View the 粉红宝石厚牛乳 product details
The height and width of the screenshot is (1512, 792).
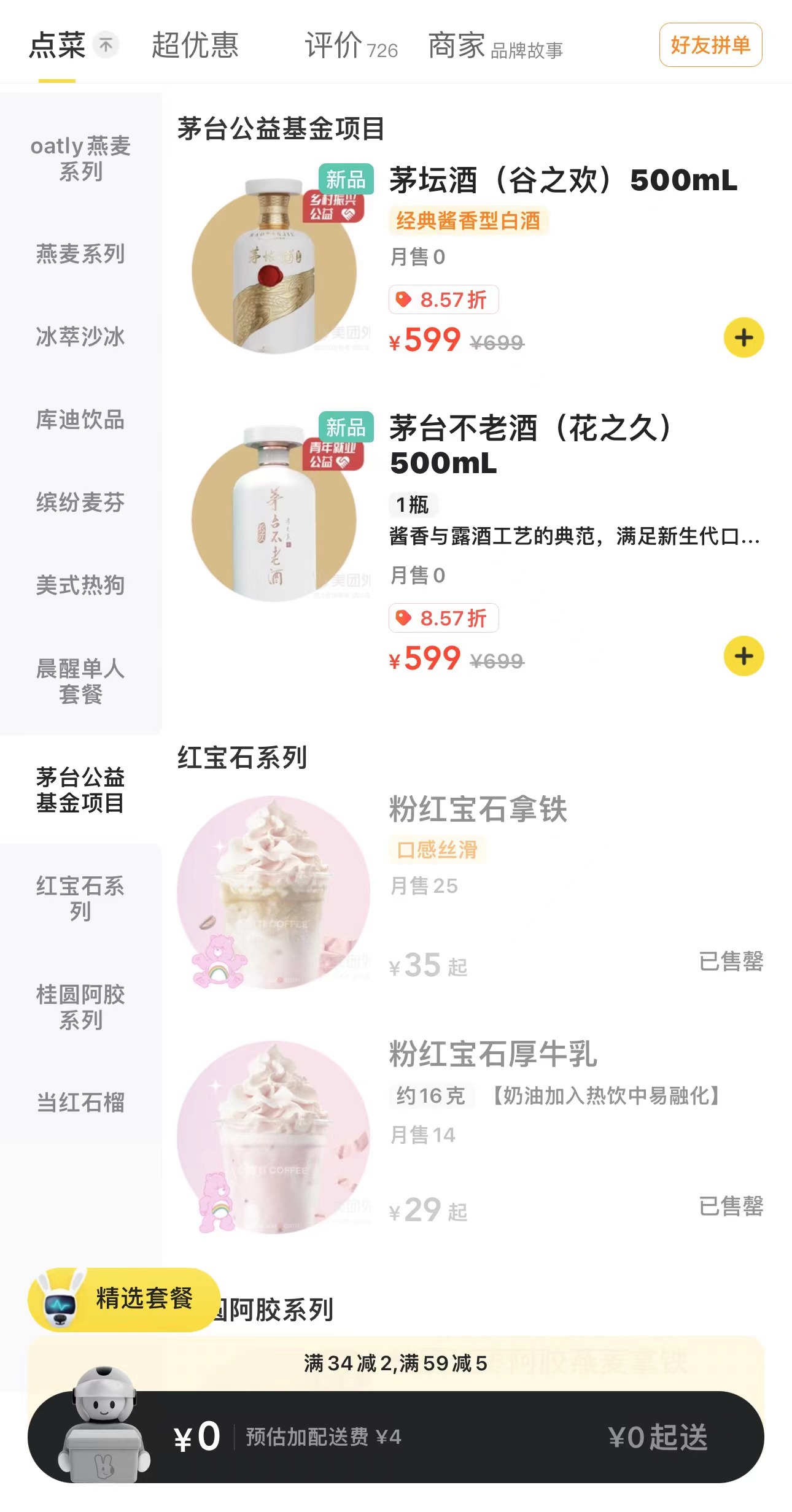pyautogui.click(x=492, y=1054)
